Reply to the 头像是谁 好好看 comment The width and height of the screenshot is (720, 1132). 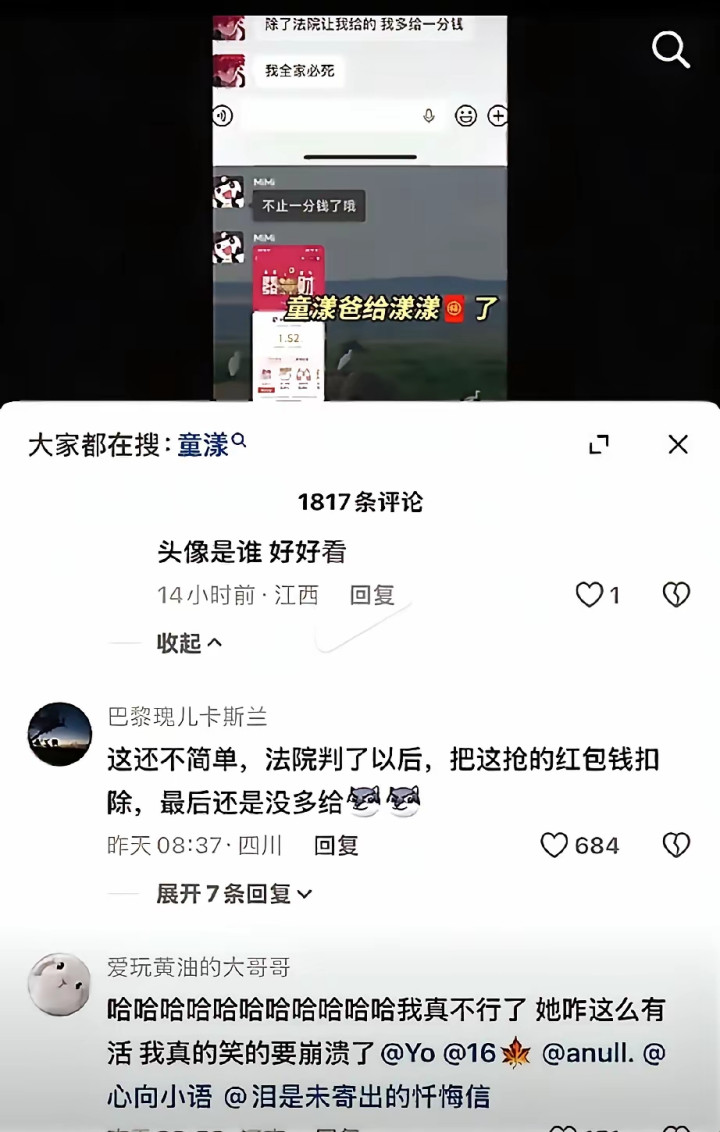(x=372, y=595)
